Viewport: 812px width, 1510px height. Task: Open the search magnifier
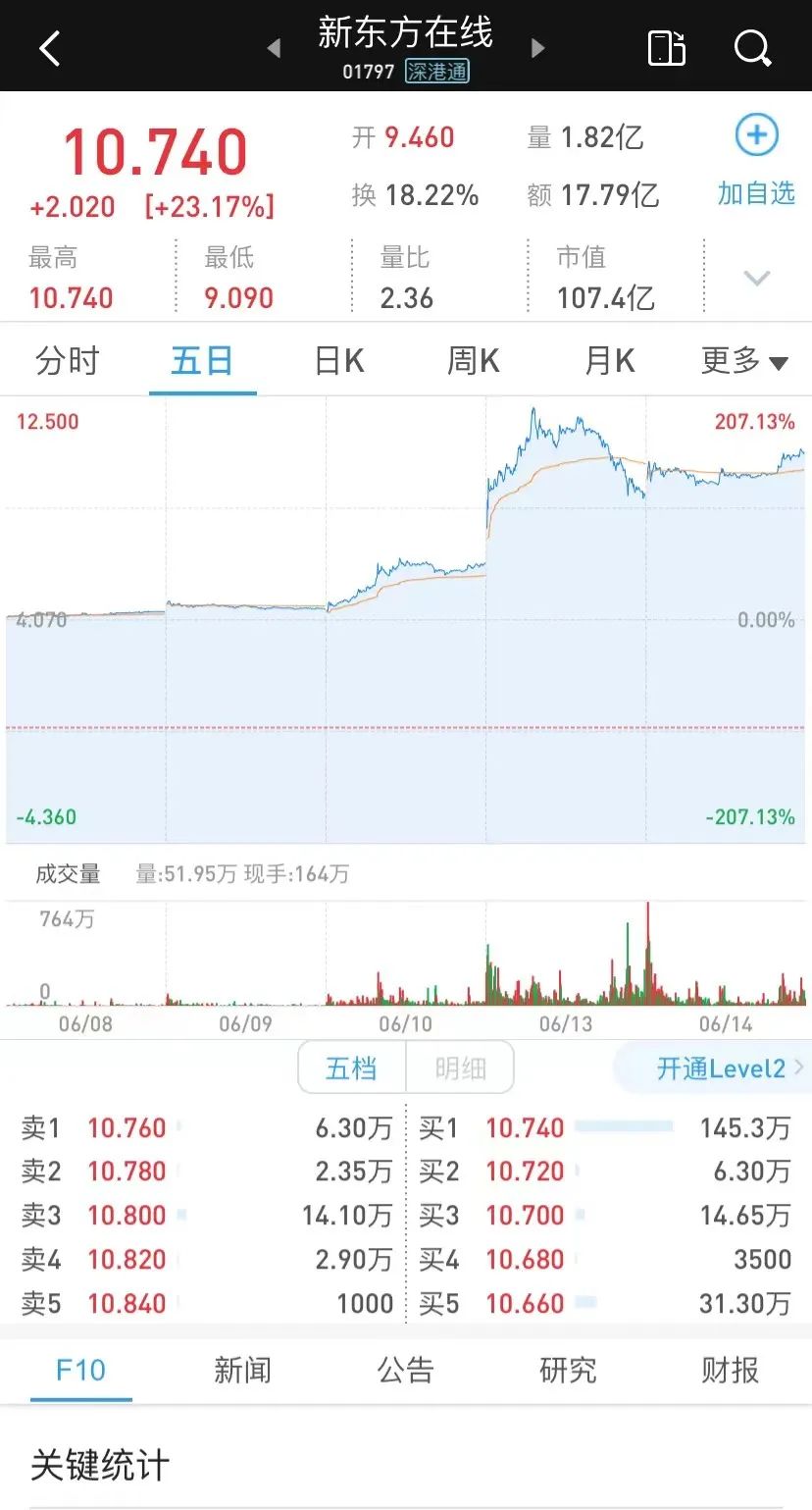click(752, 47)
